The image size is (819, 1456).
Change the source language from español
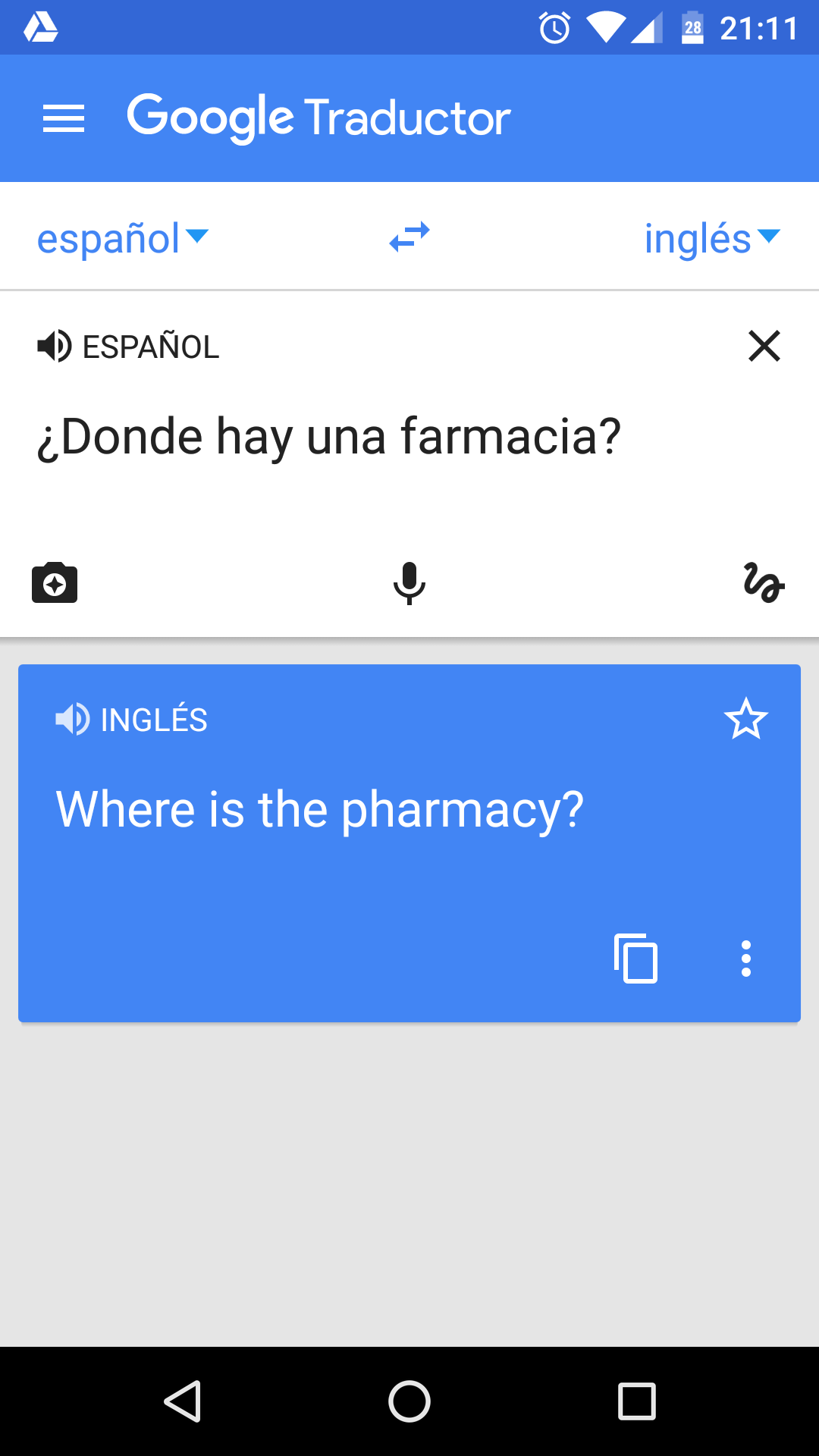(122, 238)
